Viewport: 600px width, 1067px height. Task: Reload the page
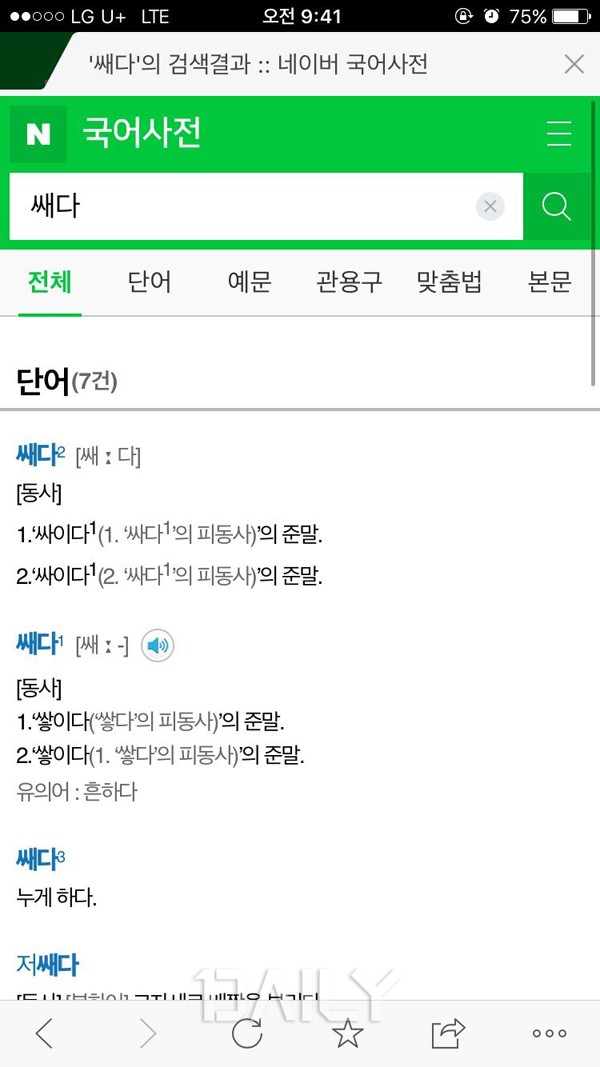247,1034
